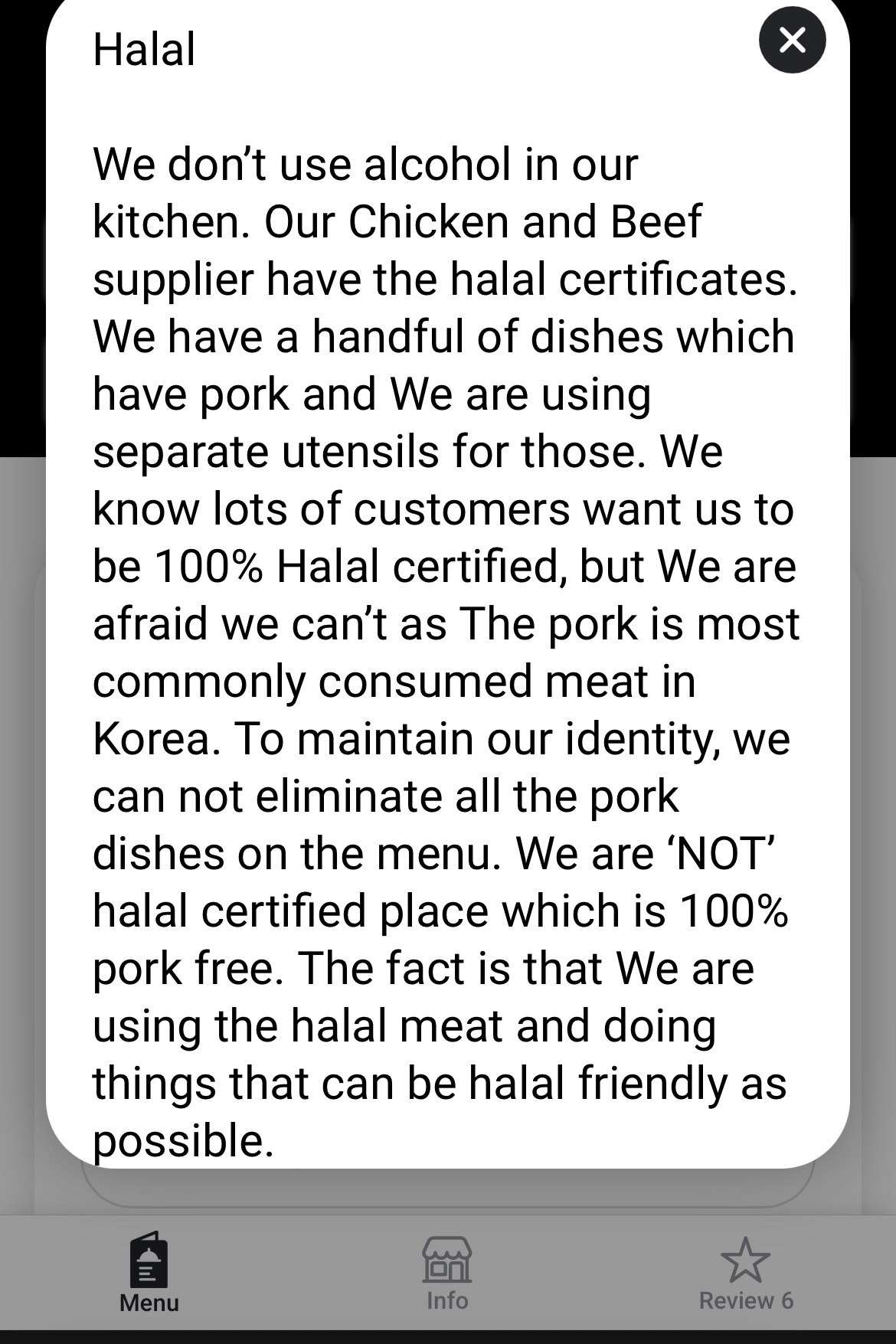This screenshot has height=1344, width=896.
Task: Go to the Review 6 tab
Action: (745, 1272)
